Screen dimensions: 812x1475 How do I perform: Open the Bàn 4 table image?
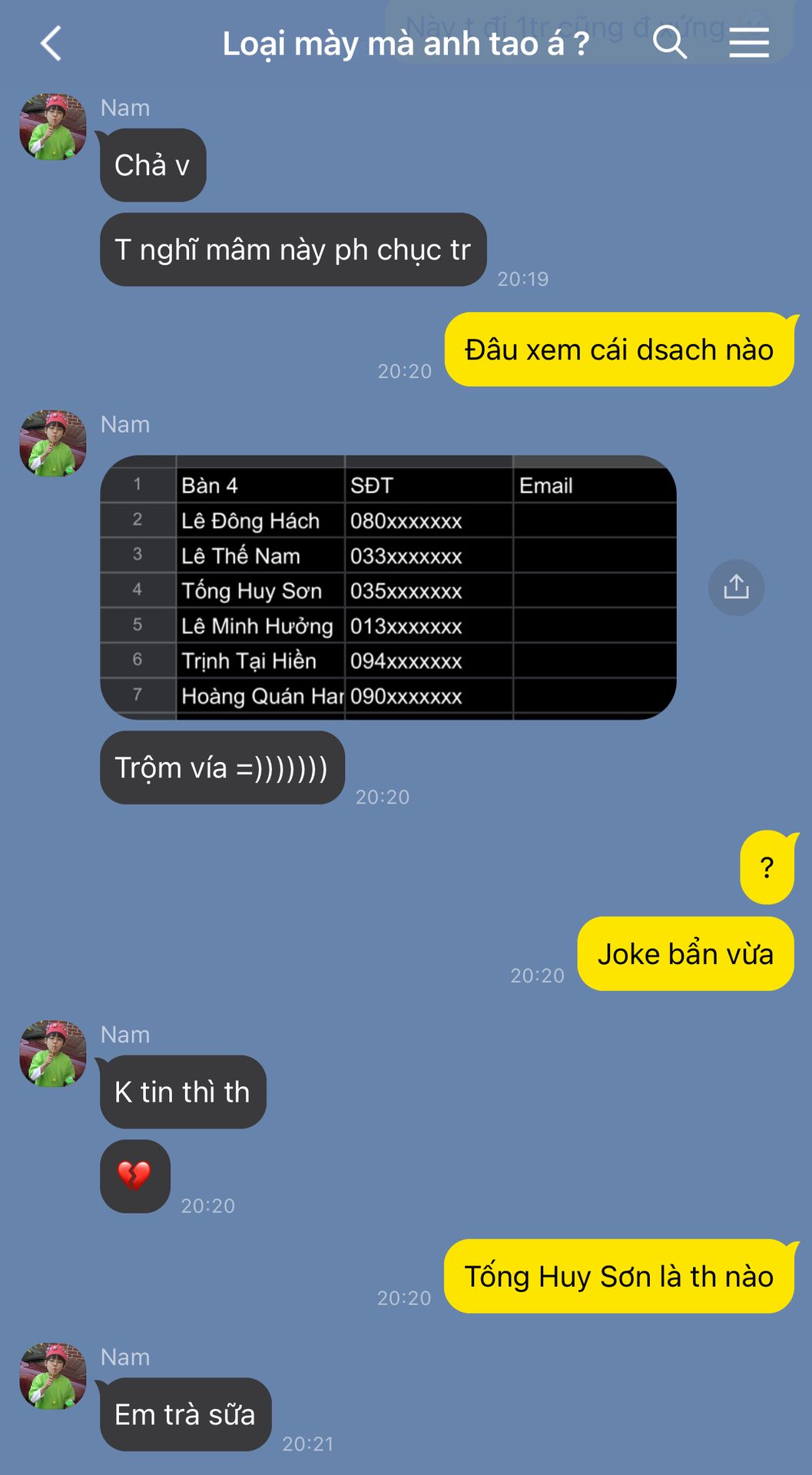click(x=388, y=588)
